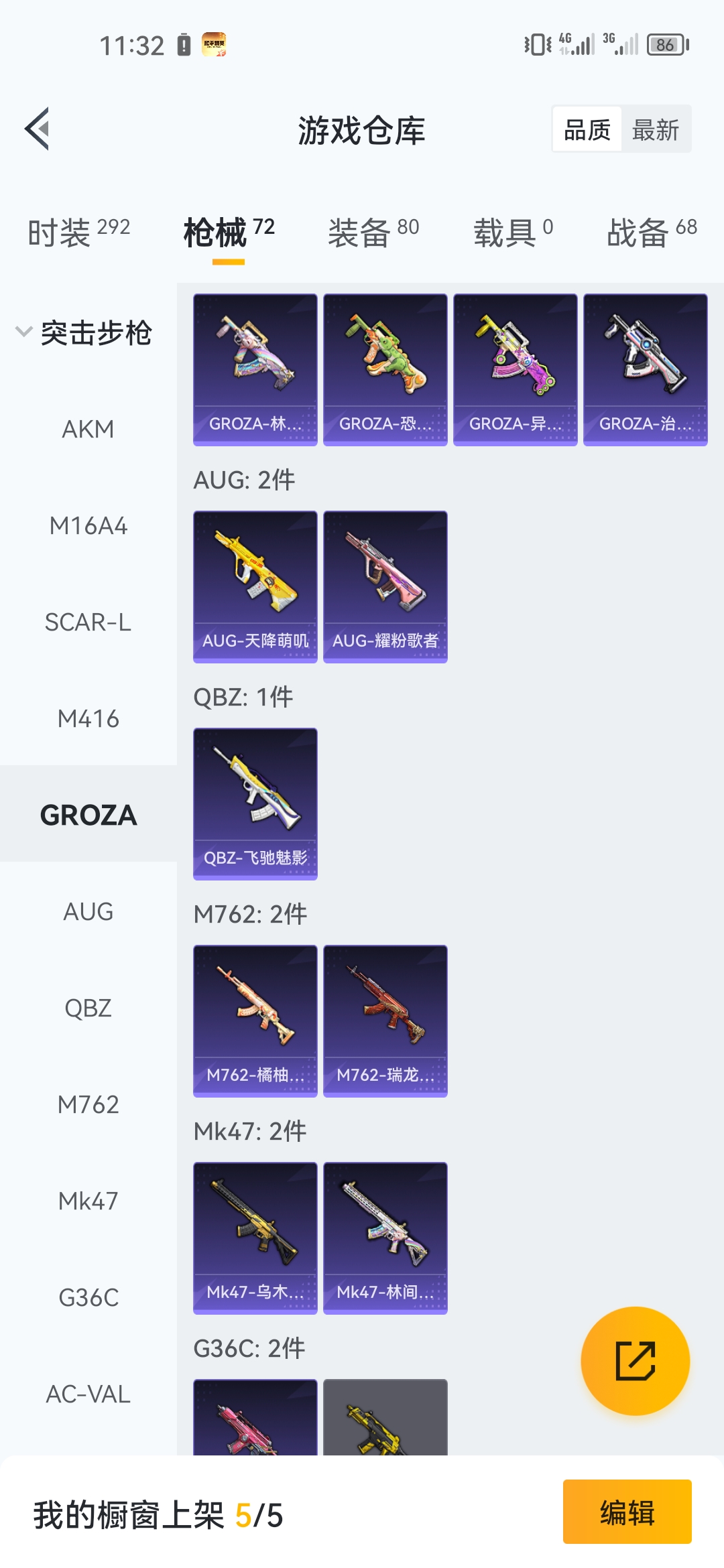Switch to the 载具 tab

pyautogui.click(x=513, y=232)
